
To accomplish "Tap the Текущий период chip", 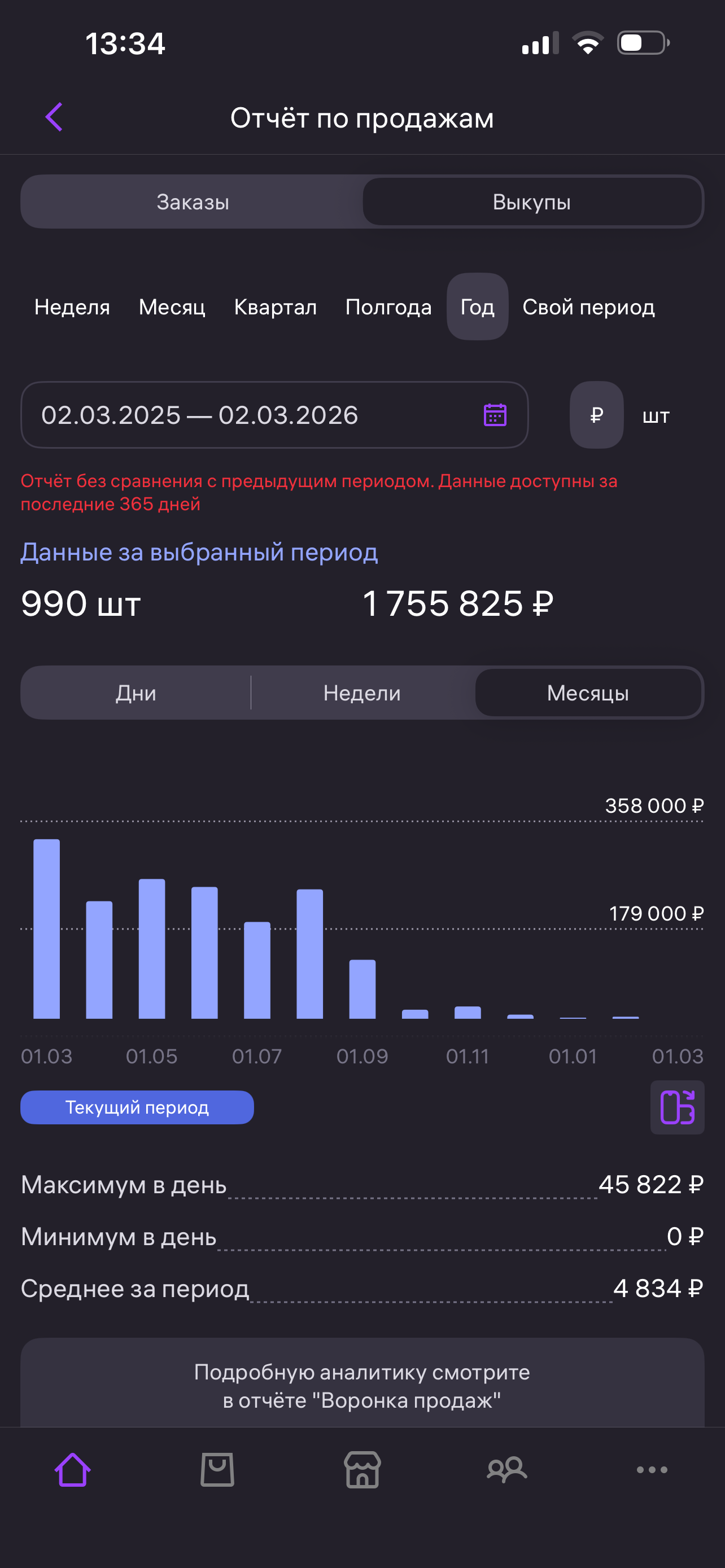I will (137, 1107).
